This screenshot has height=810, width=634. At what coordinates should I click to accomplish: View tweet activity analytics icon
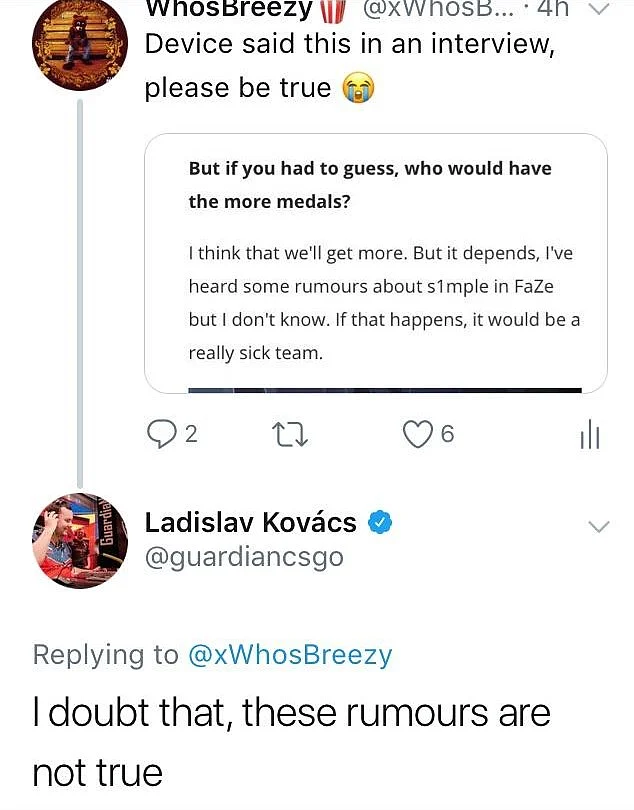point(590,435)
